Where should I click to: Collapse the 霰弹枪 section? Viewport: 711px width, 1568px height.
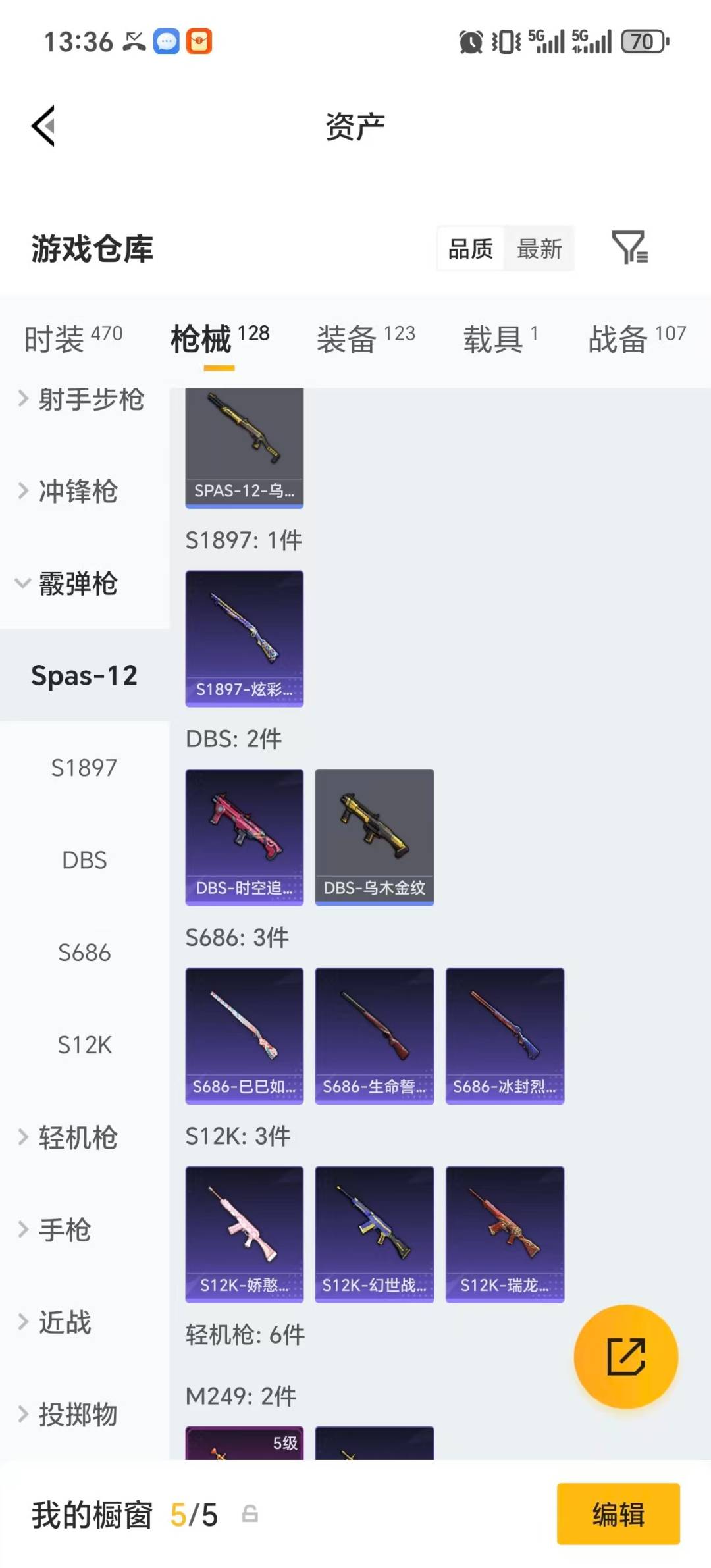tap(79, 584)
